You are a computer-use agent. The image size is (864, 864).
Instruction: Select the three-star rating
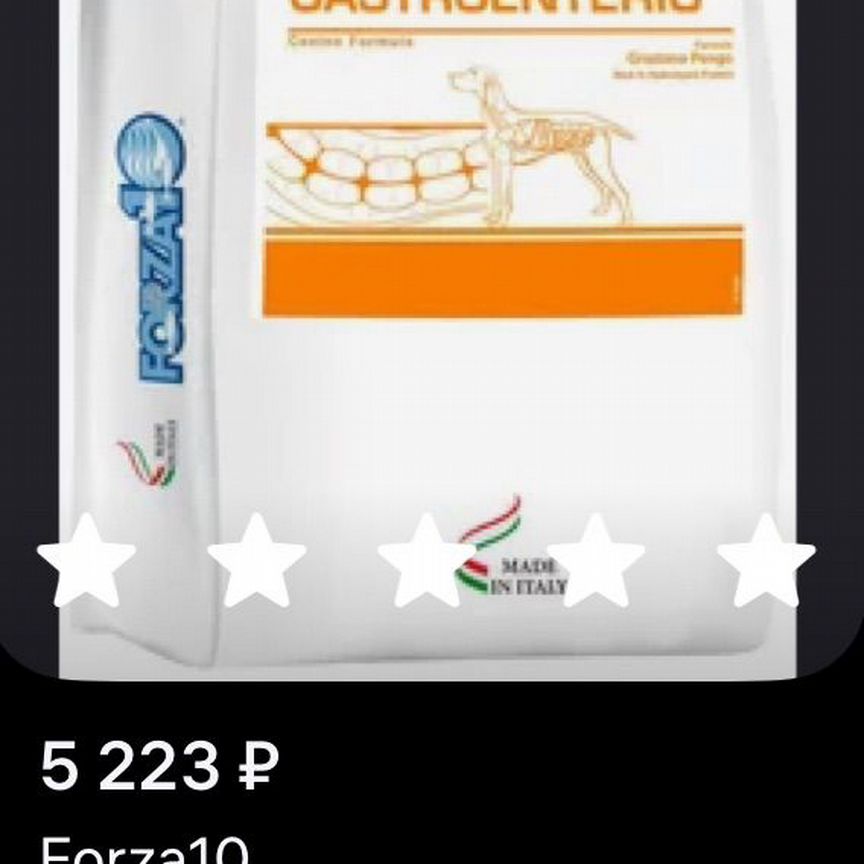(427, 562)
